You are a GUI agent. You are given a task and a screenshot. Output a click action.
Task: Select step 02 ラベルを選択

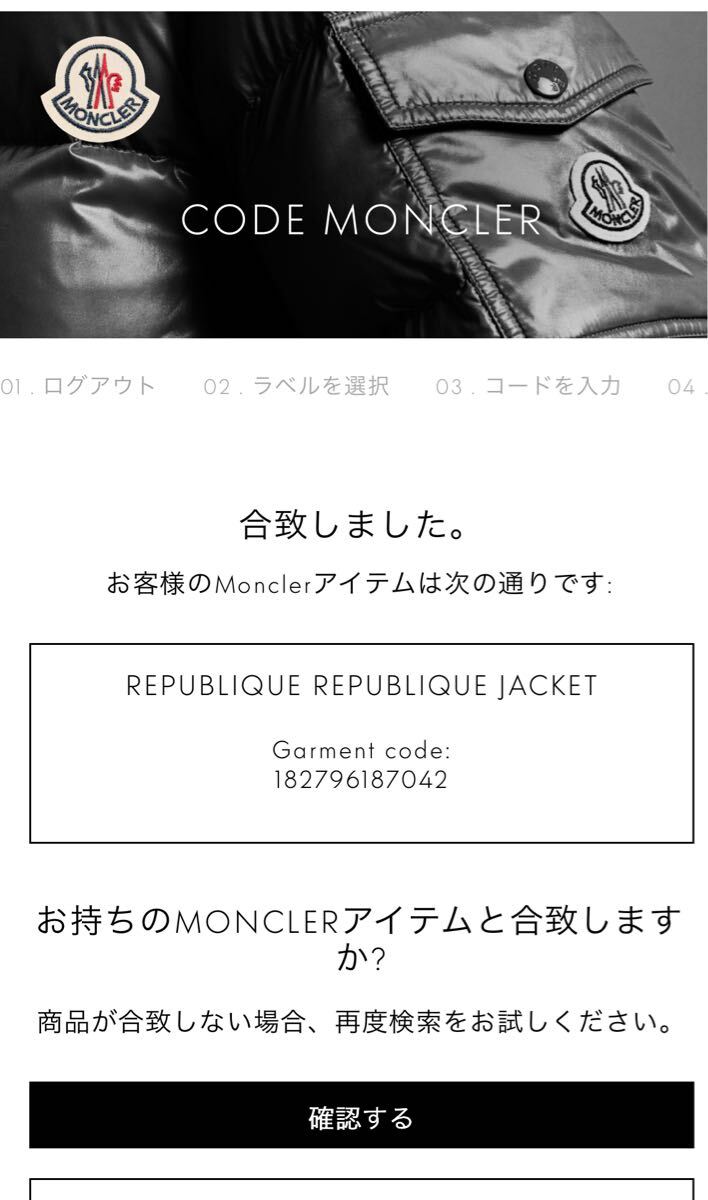coord(296,386)
